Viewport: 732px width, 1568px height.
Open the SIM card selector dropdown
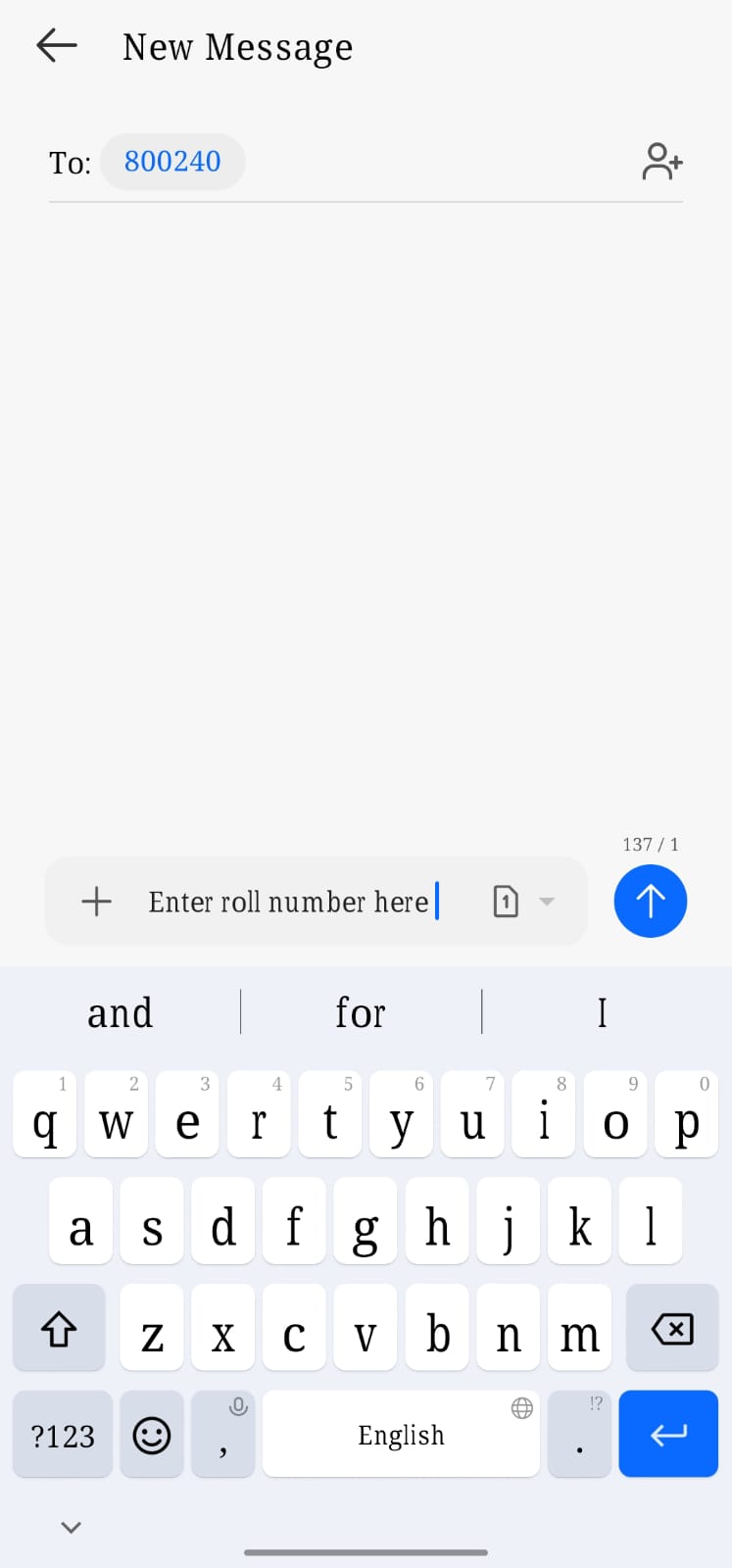[x=523, y=902]
